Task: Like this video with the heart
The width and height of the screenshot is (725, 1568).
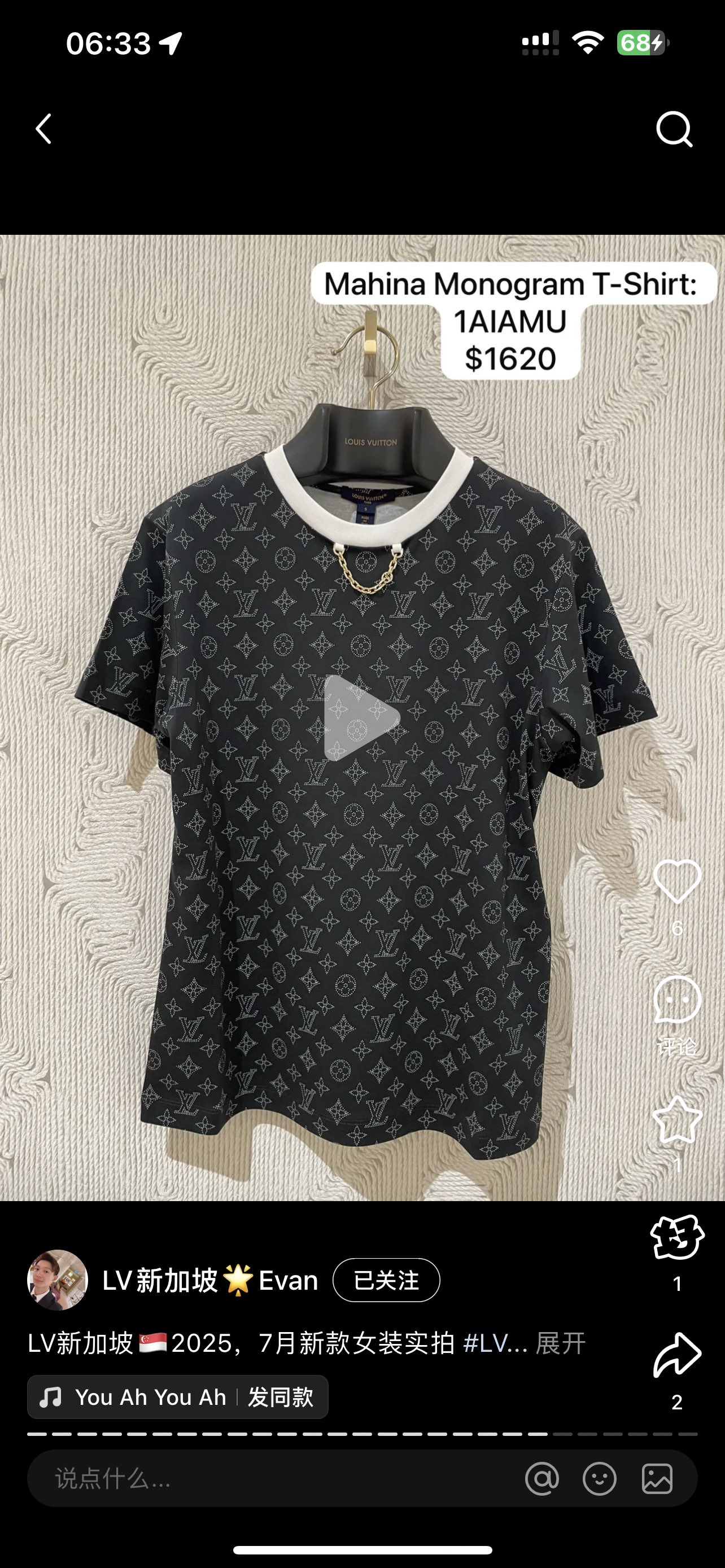Action: 677,882
